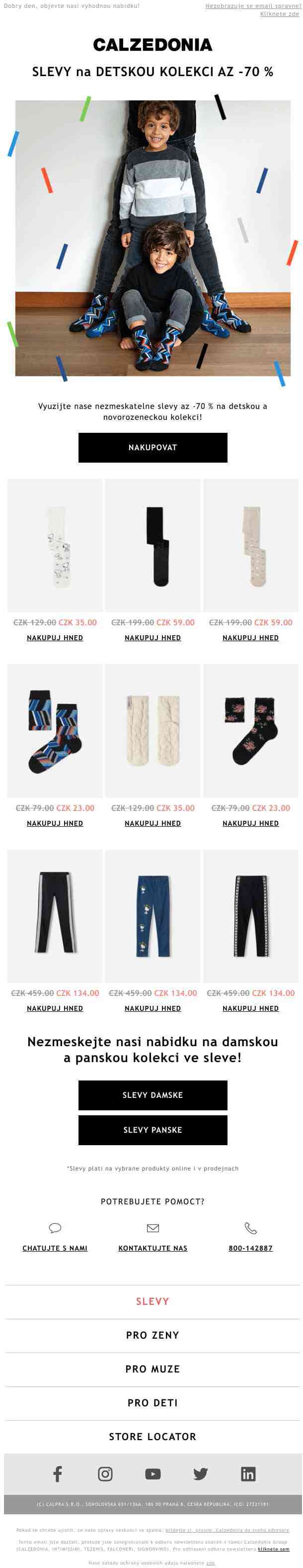The width and height of the screenshot is (303, 1568).
Task: Open STORE LOCATOR
Action: point(152,1437)
